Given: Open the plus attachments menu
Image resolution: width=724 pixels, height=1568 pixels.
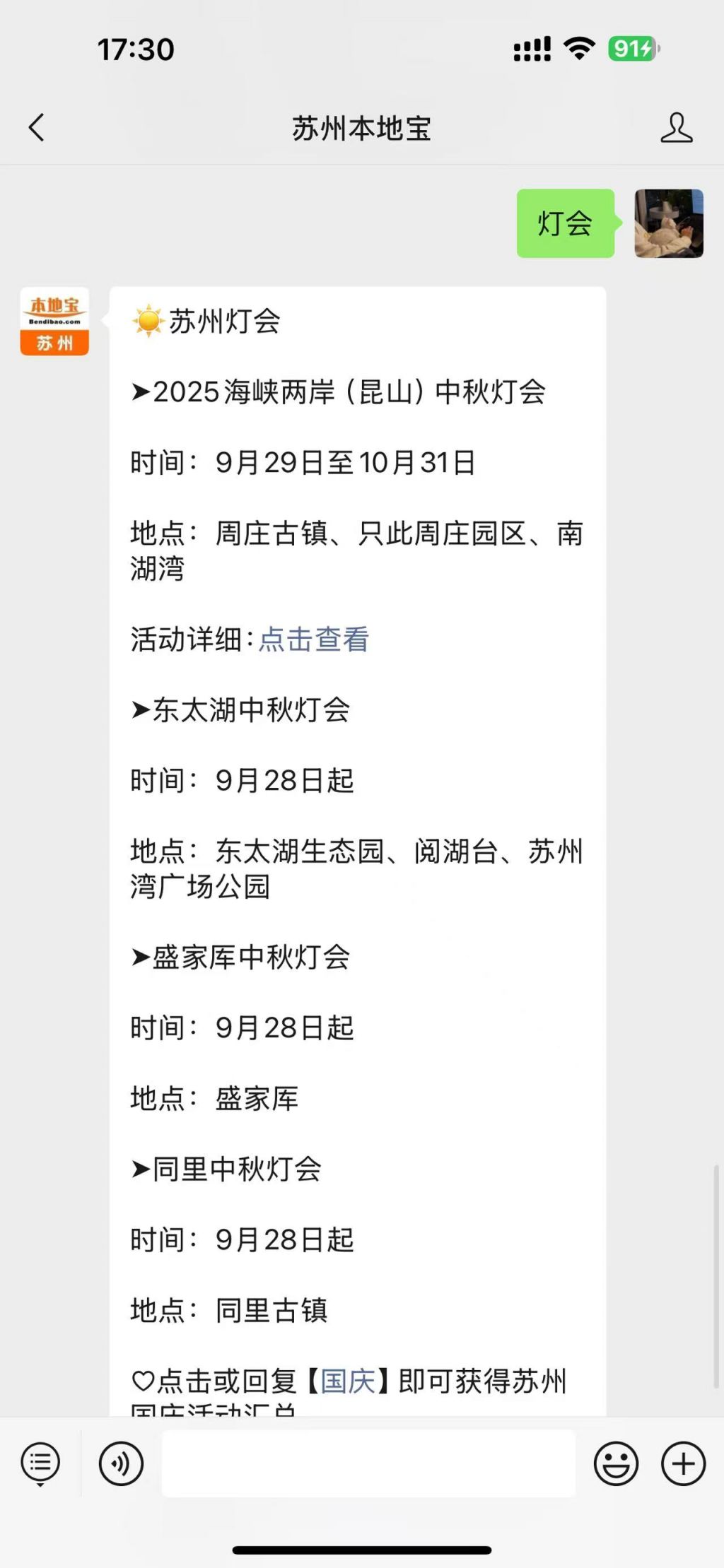Looking at the screenshot, I should click(x=683, y=1463).
